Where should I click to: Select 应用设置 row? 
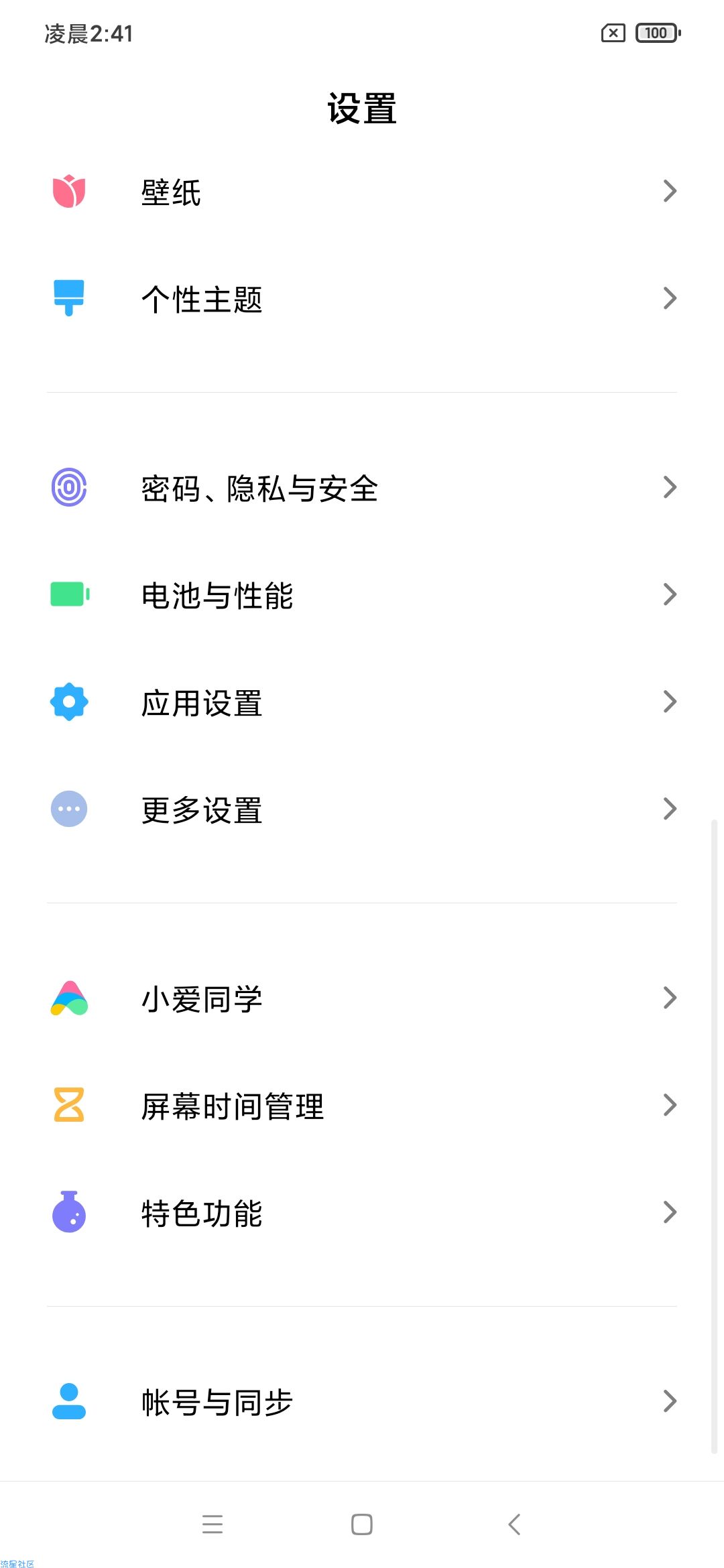coord(362,702)
